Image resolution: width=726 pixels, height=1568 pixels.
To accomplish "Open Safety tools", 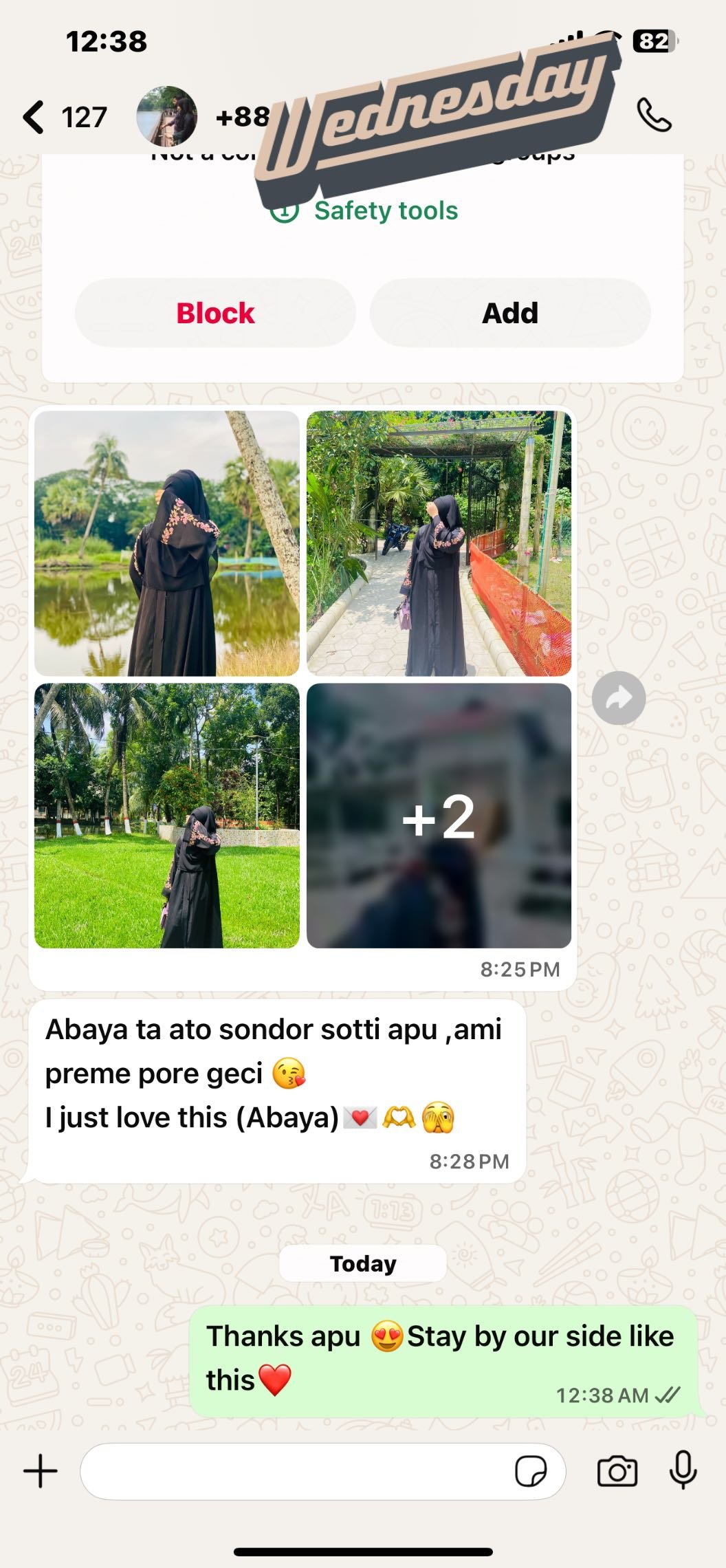I will click(x=385, y=211).
